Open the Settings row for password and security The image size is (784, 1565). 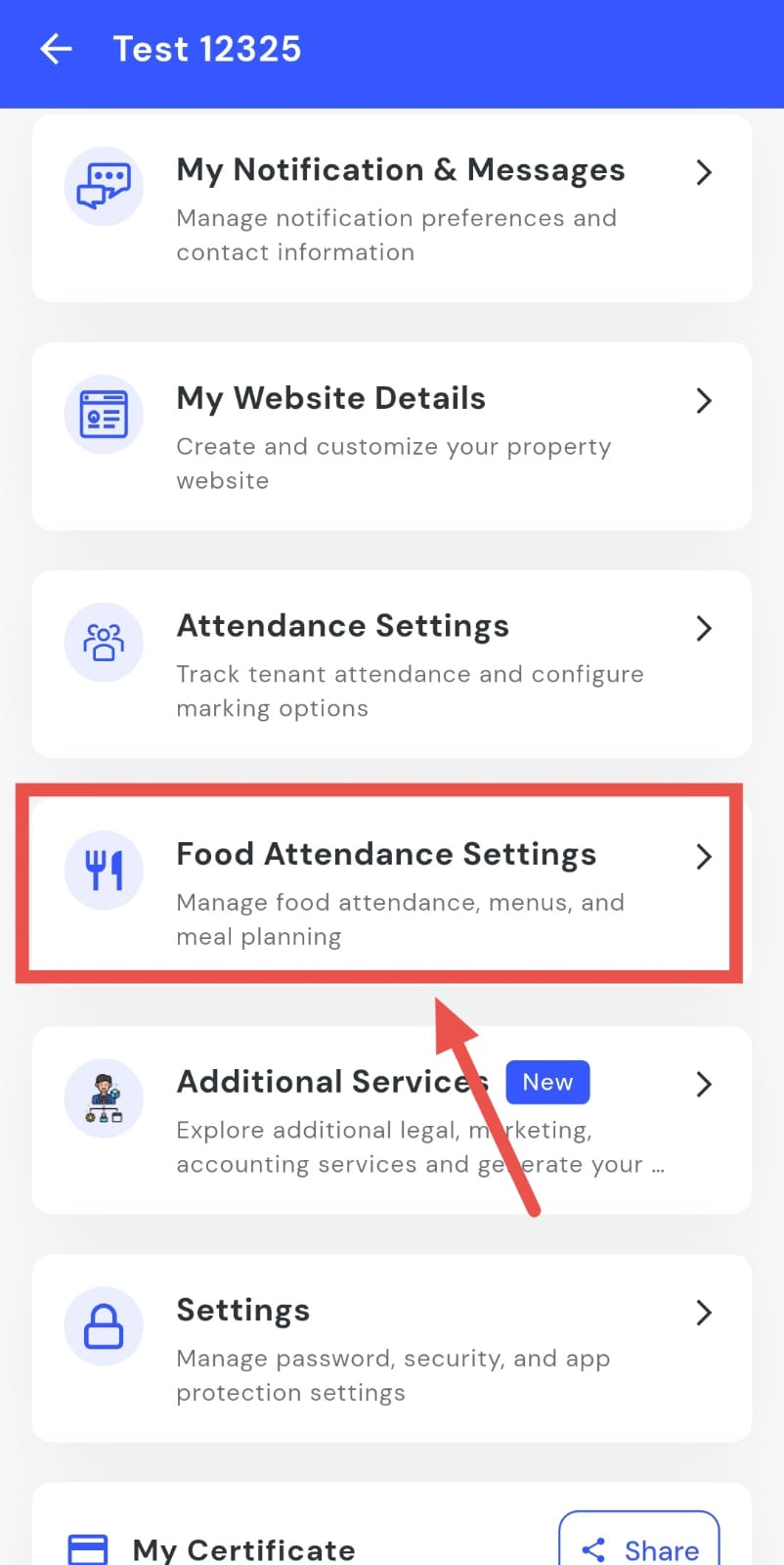point(391,1348)
